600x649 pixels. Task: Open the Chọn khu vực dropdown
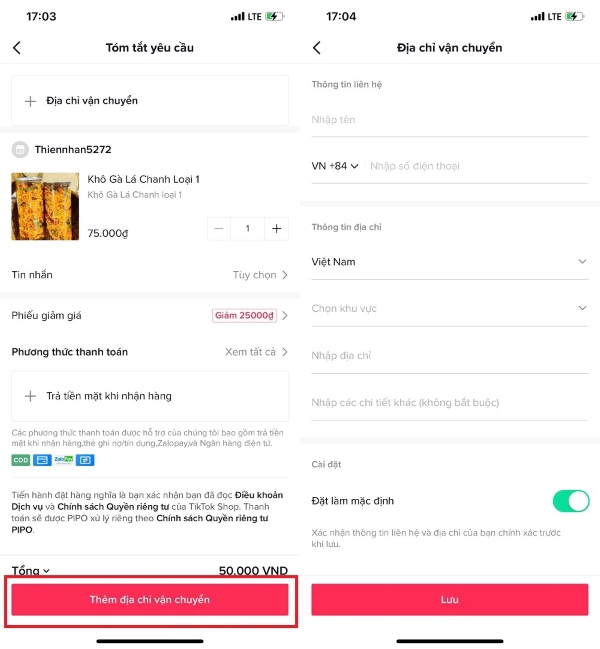coord(449,309)
